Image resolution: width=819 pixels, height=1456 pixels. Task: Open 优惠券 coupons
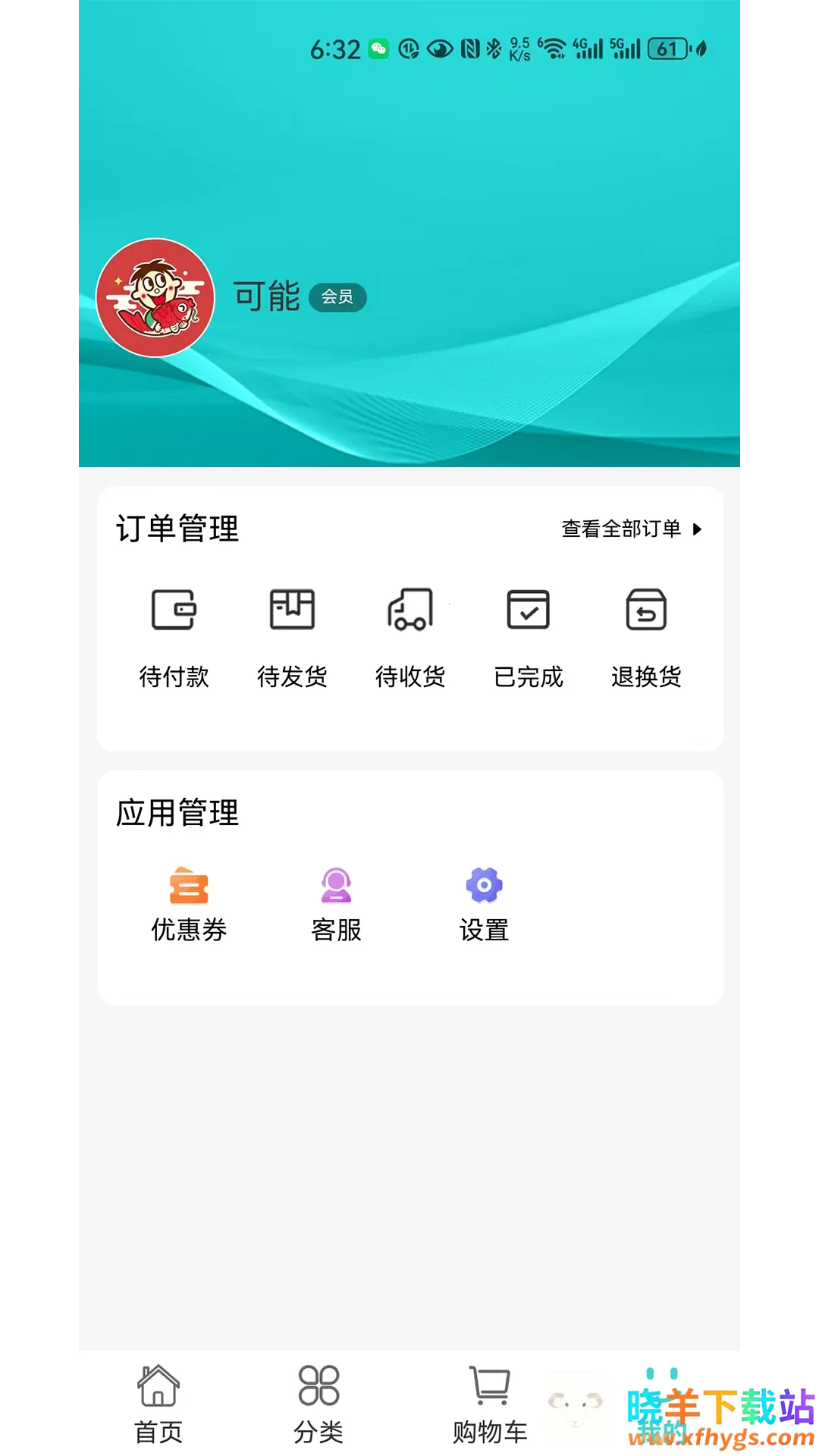coord(189,904)
